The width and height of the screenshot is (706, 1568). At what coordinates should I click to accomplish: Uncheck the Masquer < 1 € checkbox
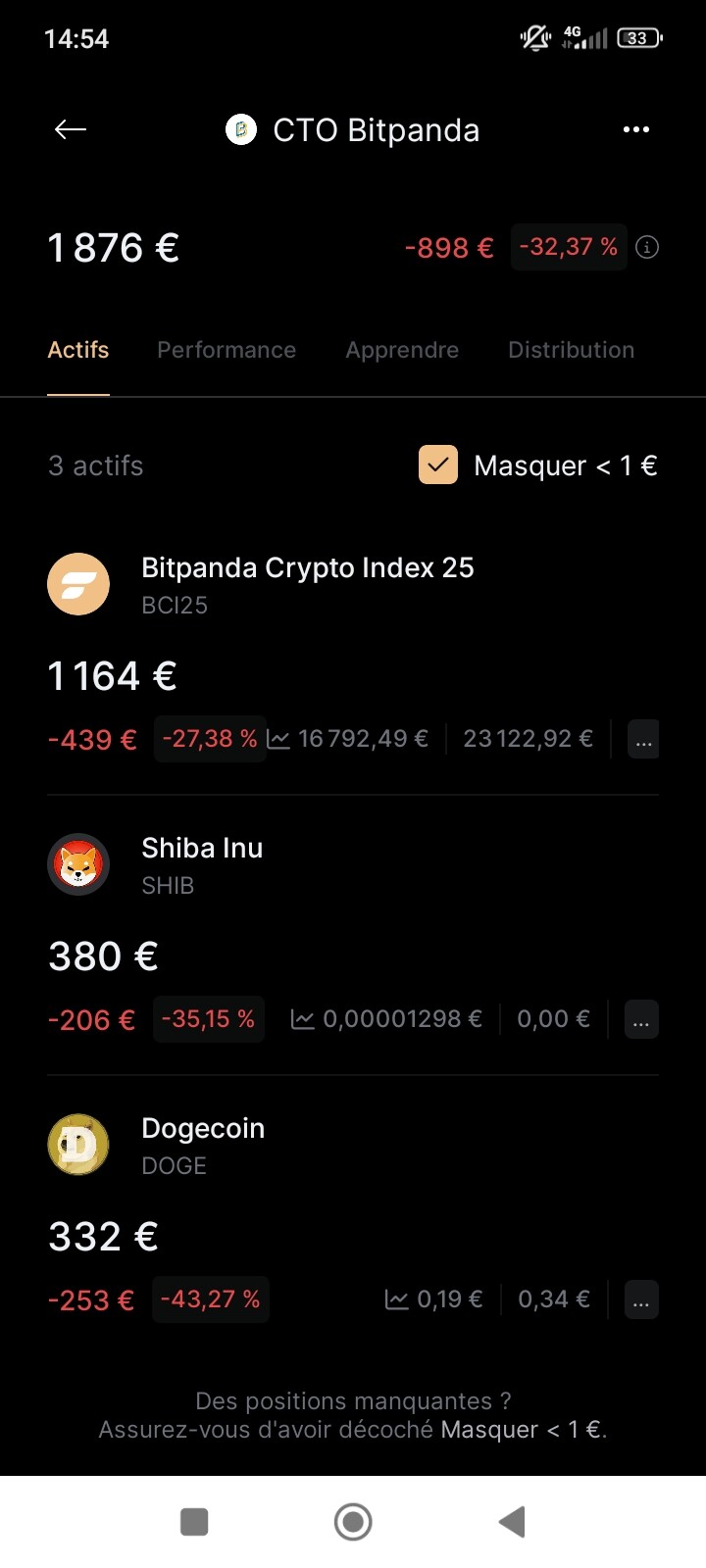(x=438, y=465)
